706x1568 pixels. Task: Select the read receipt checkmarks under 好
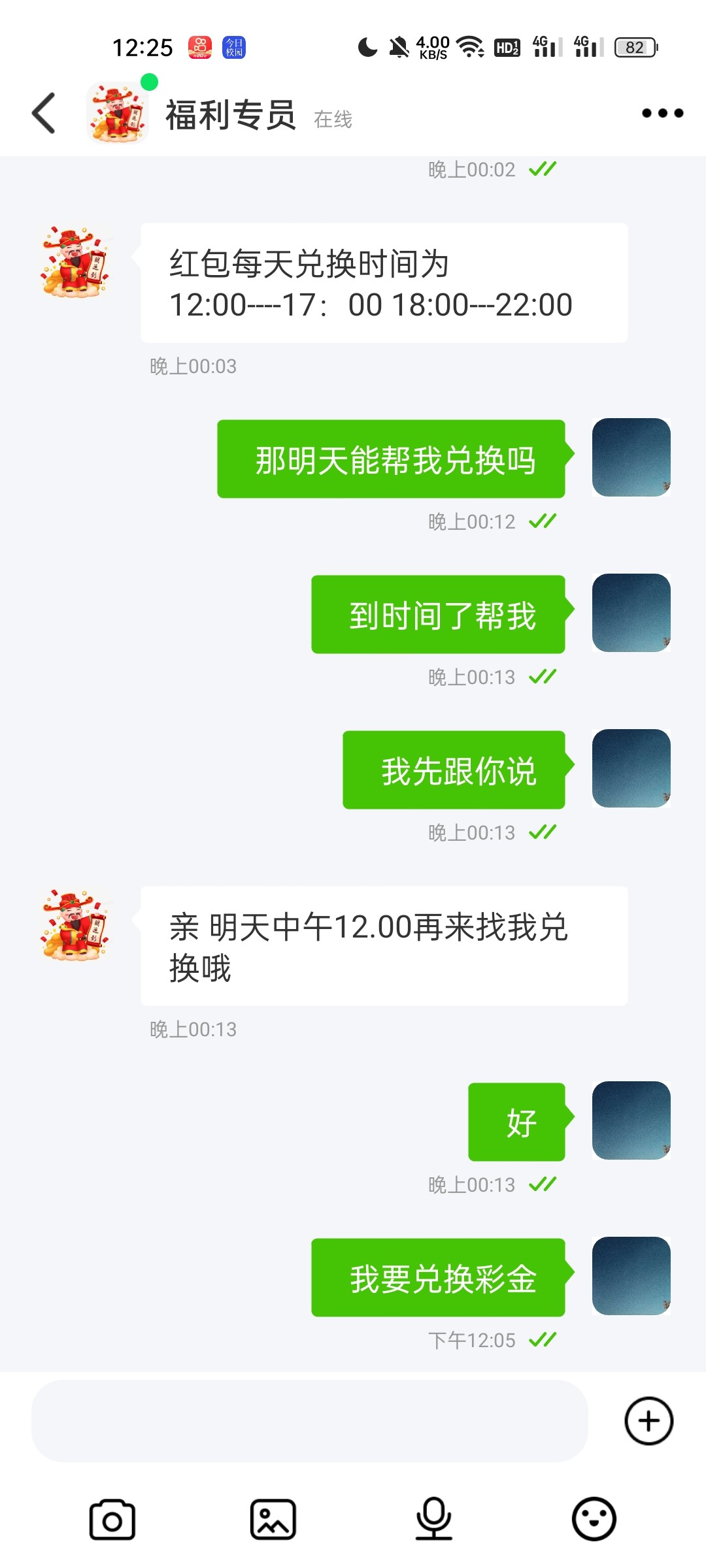pos(543,1184)
